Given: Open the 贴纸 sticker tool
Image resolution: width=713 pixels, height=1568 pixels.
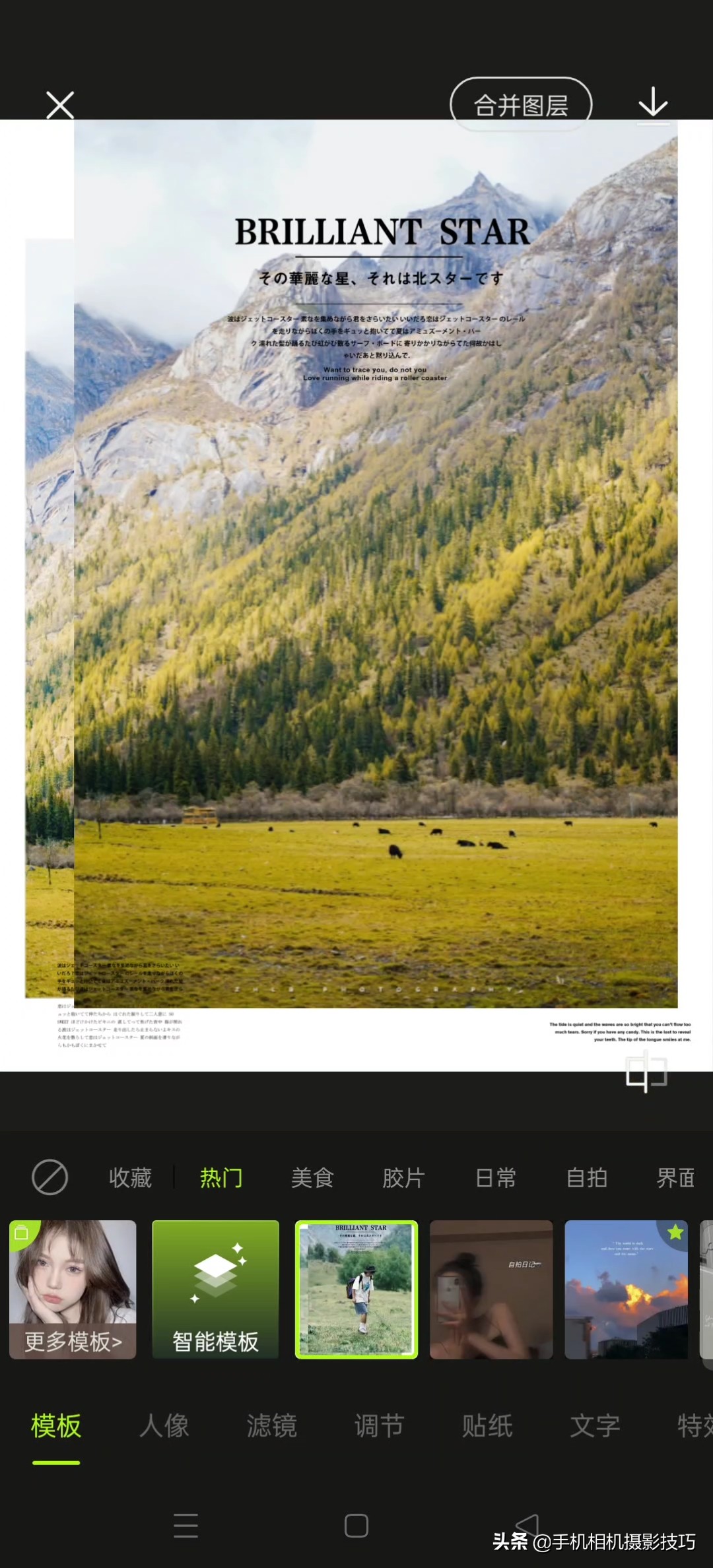Looking at the screenshot, I should coord(487,1425).
